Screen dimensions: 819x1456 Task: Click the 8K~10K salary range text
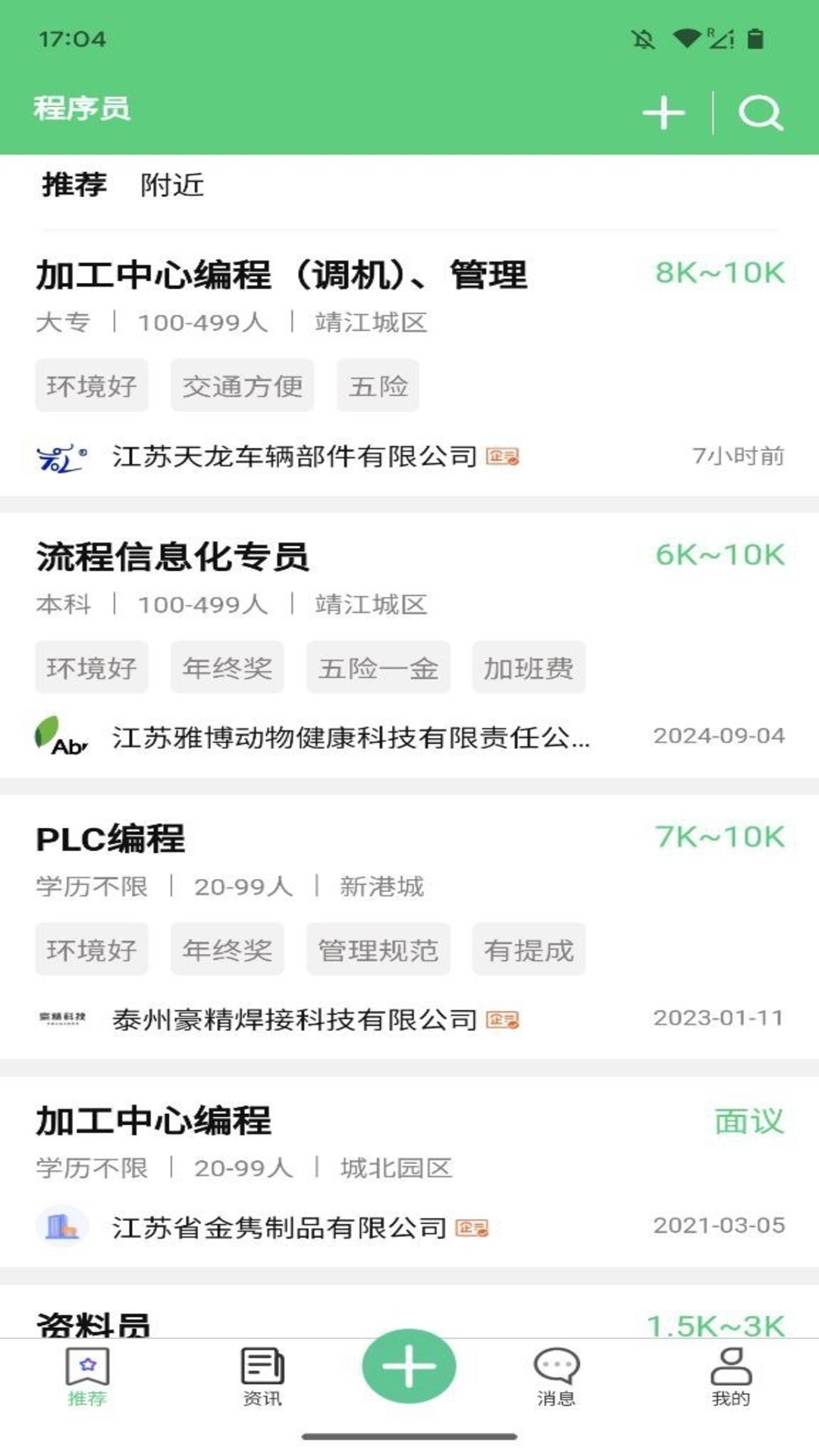click(719, 273)
